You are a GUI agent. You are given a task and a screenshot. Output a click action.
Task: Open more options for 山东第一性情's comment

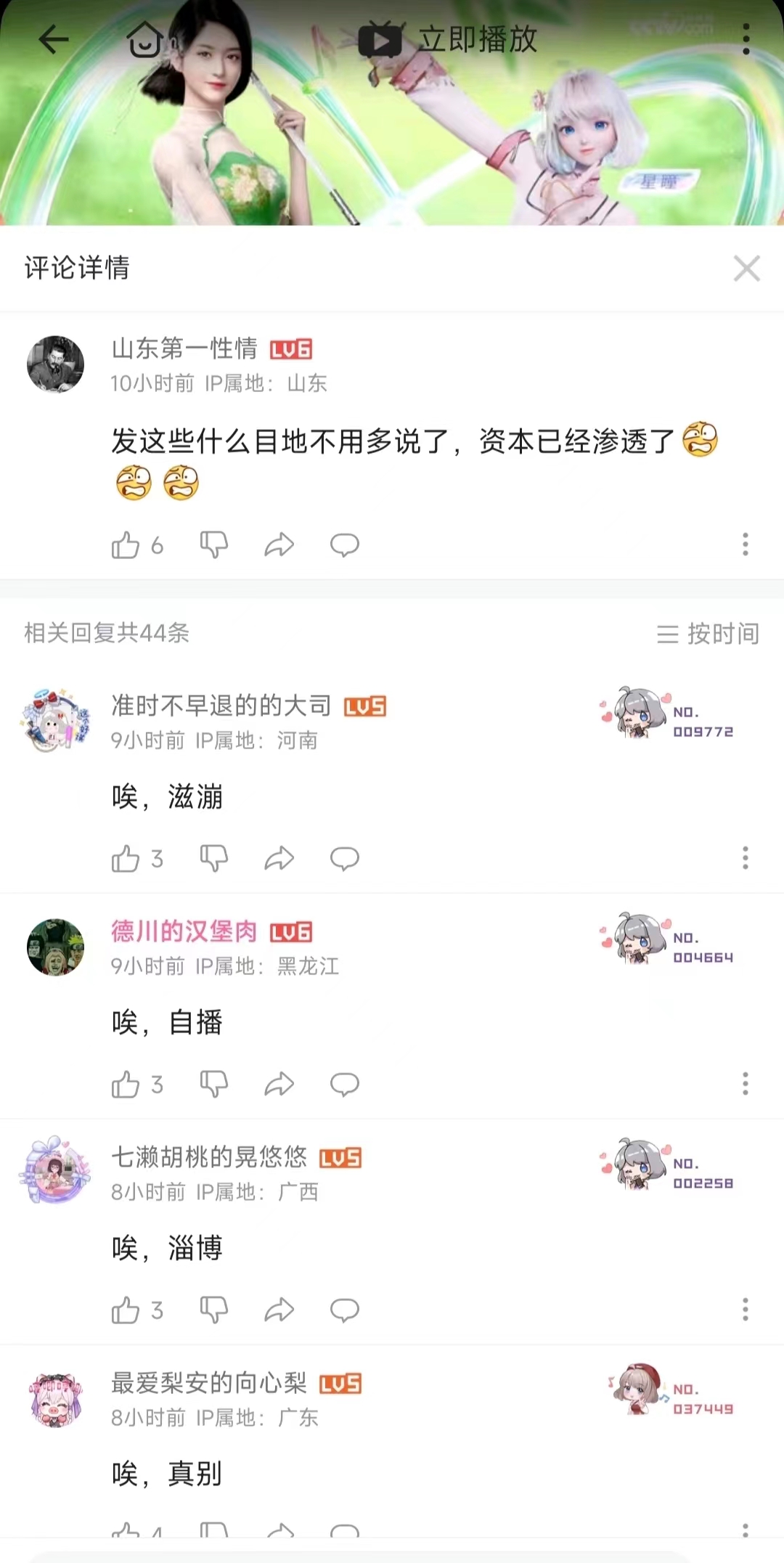(x=746, y=544)
